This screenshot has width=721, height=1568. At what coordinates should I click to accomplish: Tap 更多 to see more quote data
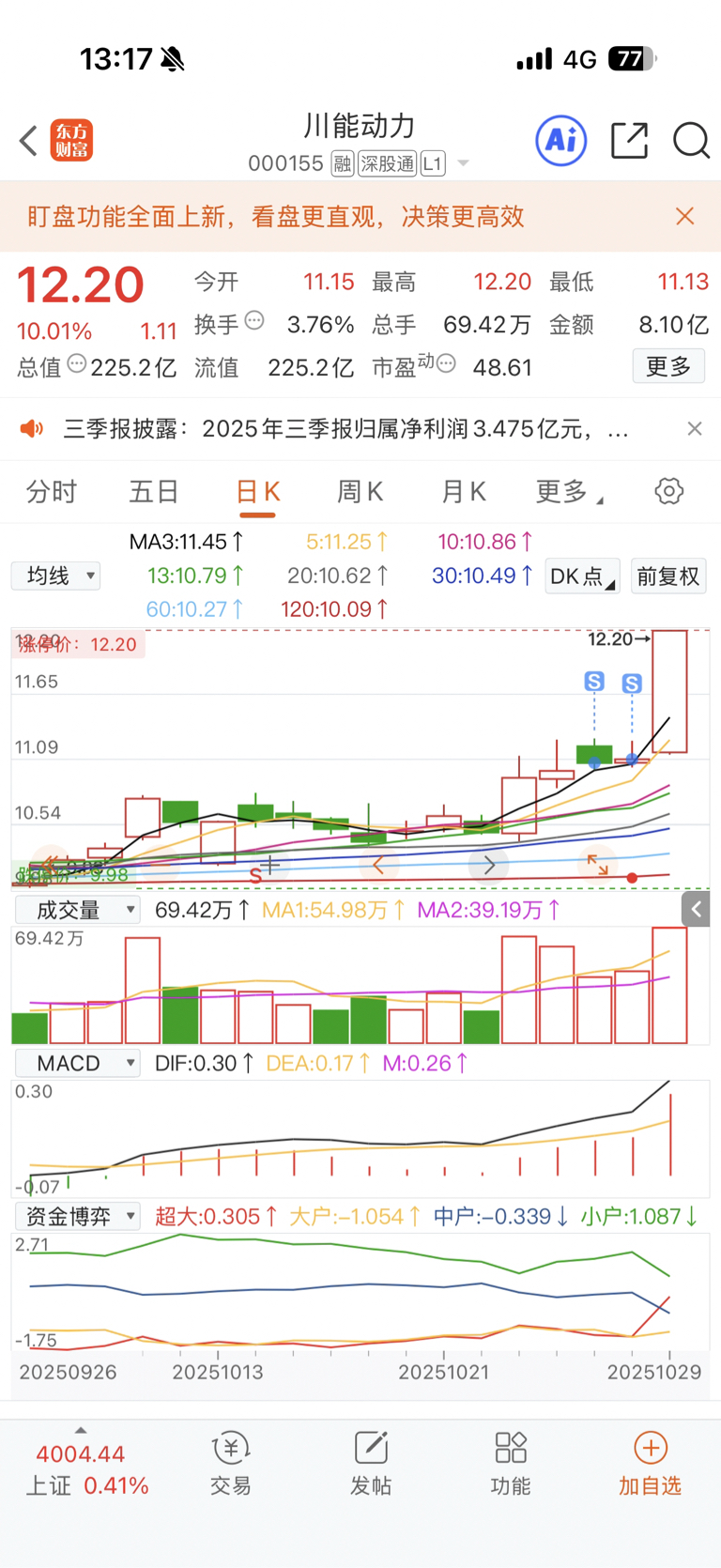[668, 366]
